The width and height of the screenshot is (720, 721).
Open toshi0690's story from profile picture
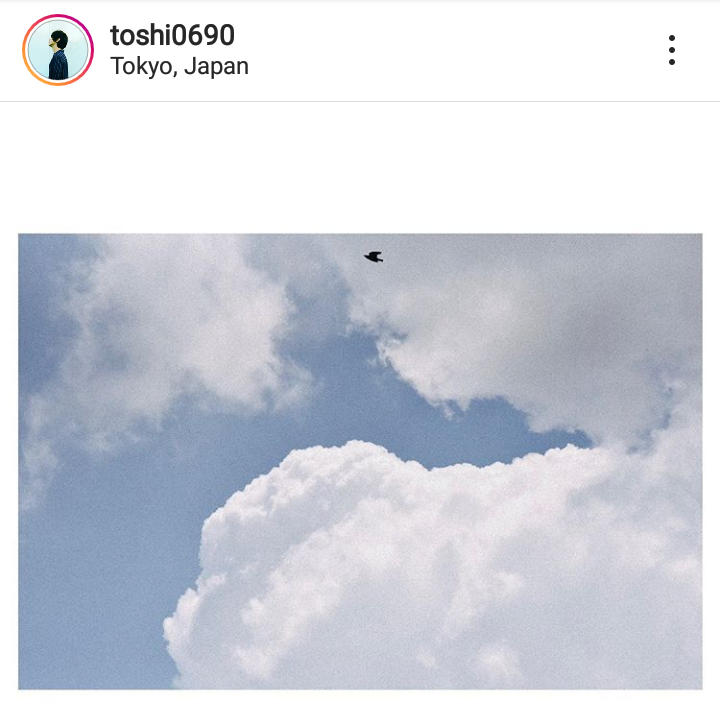pyautogui.click(x=58, y=50)
